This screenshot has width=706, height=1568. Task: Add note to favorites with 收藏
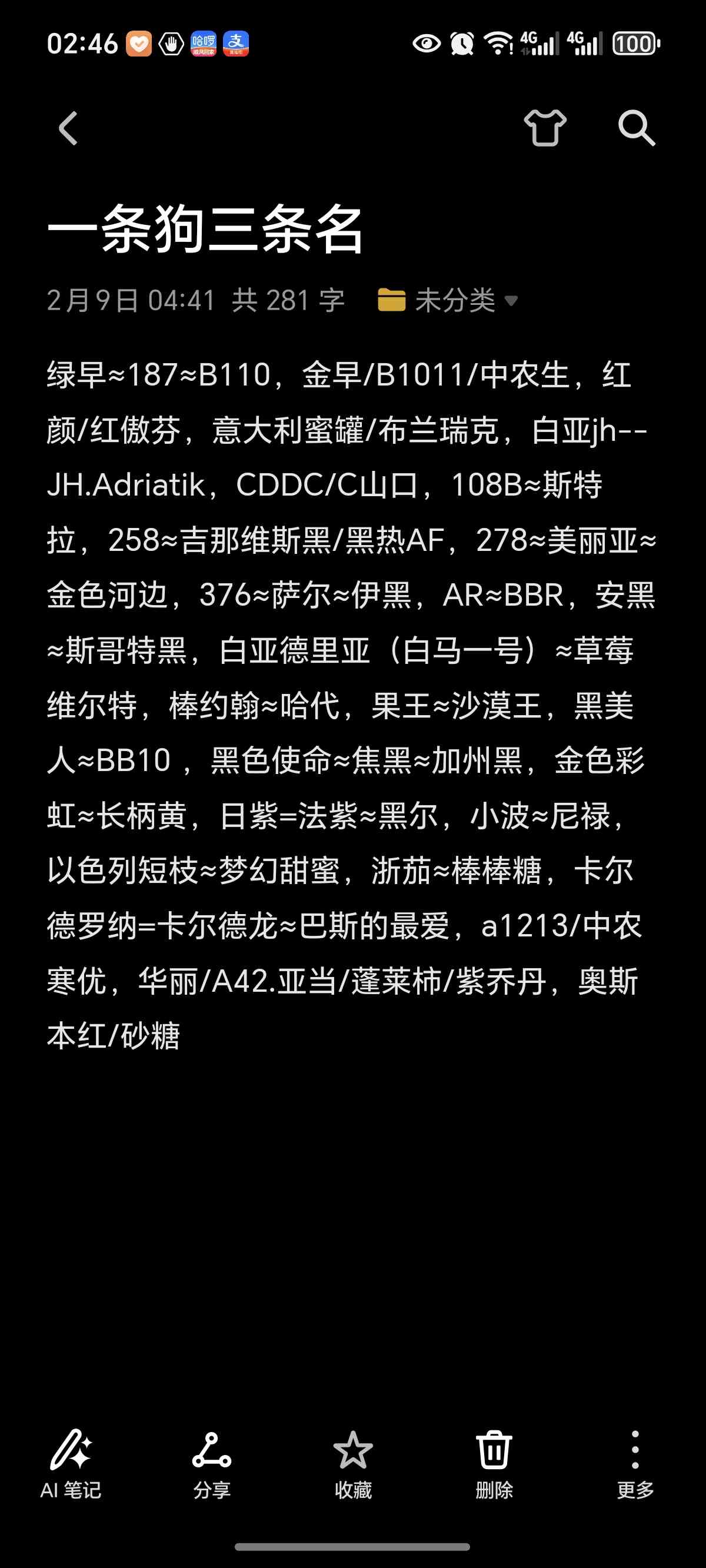pos(353,1464)
